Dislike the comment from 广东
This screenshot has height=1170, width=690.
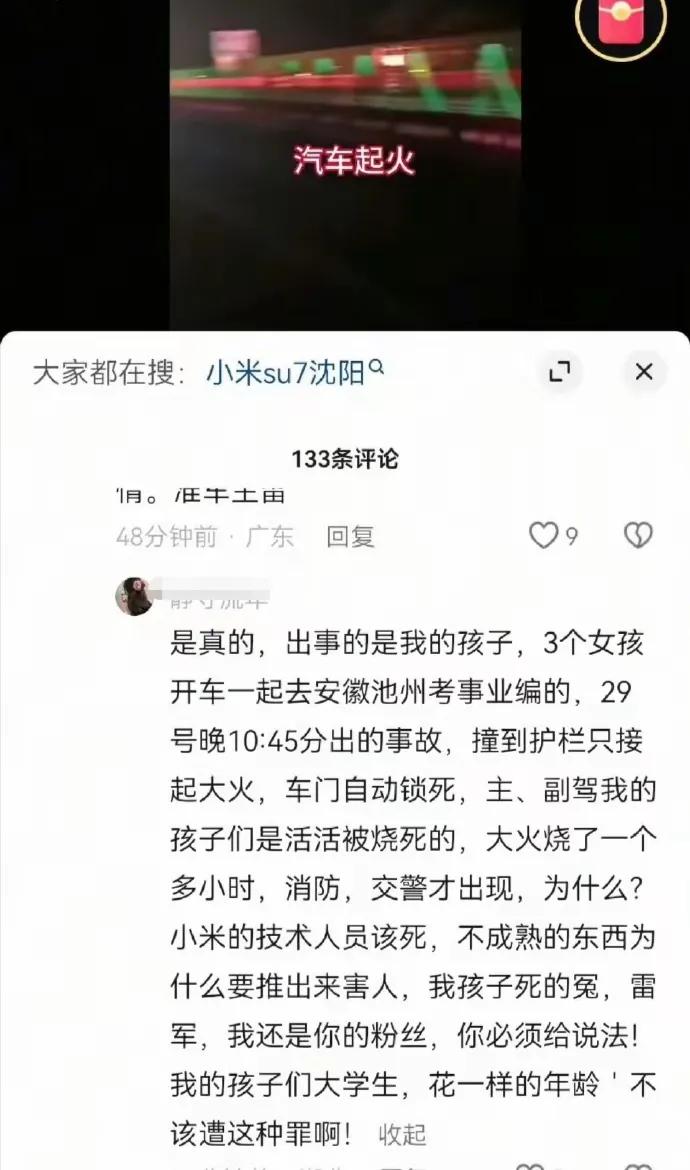638,536
